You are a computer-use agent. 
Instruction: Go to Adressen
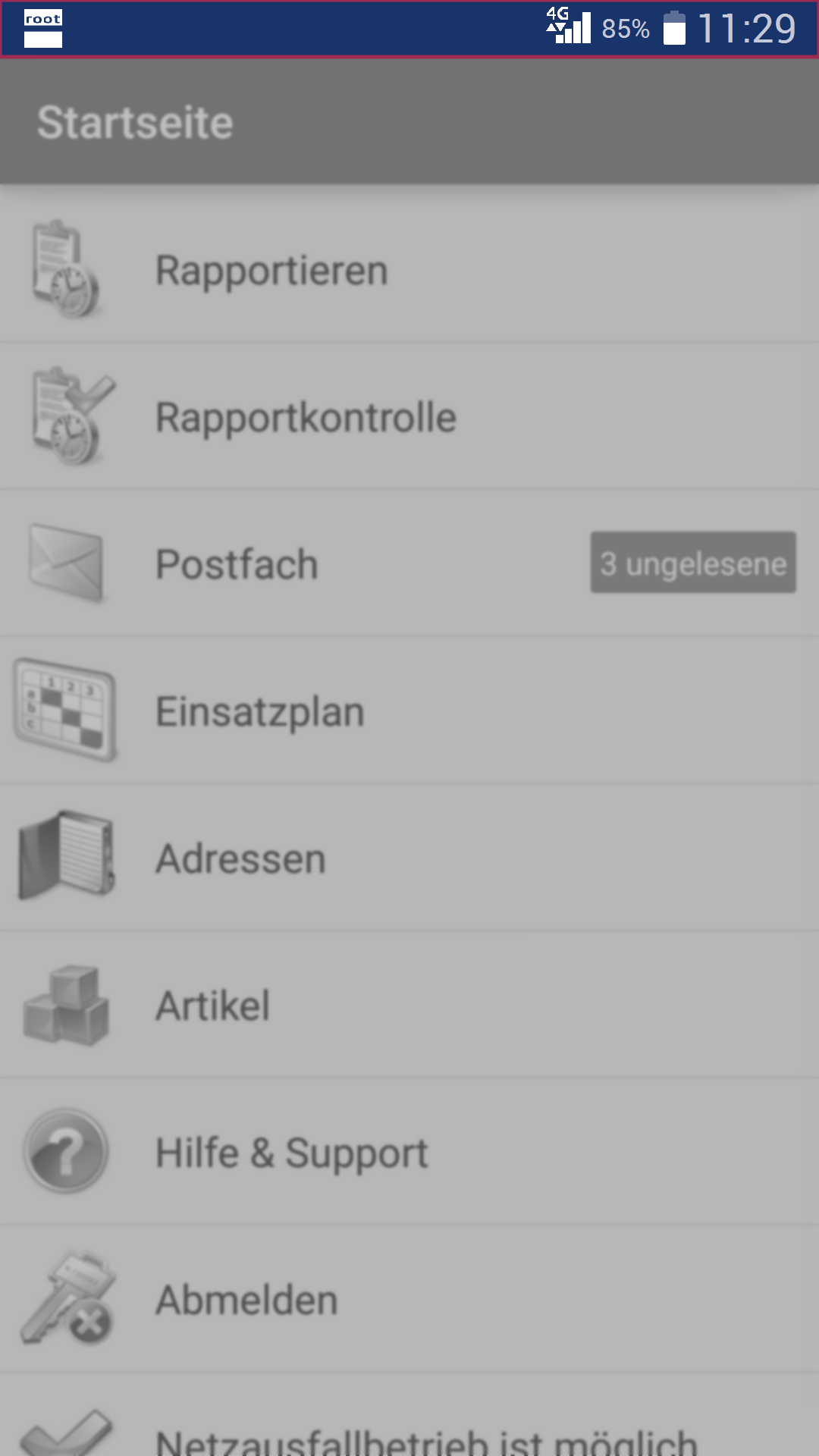click(409, 858)
